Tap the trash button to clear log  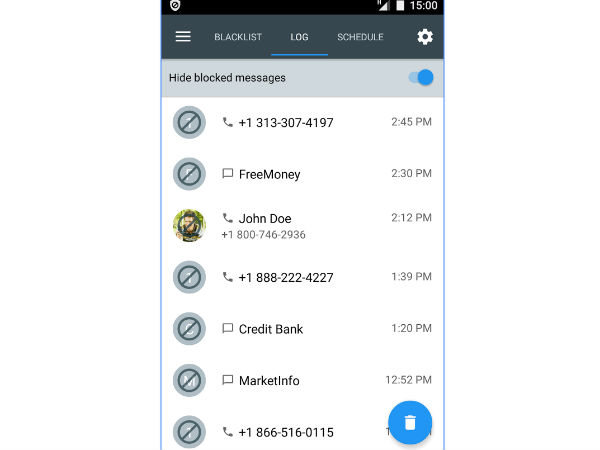409,422
